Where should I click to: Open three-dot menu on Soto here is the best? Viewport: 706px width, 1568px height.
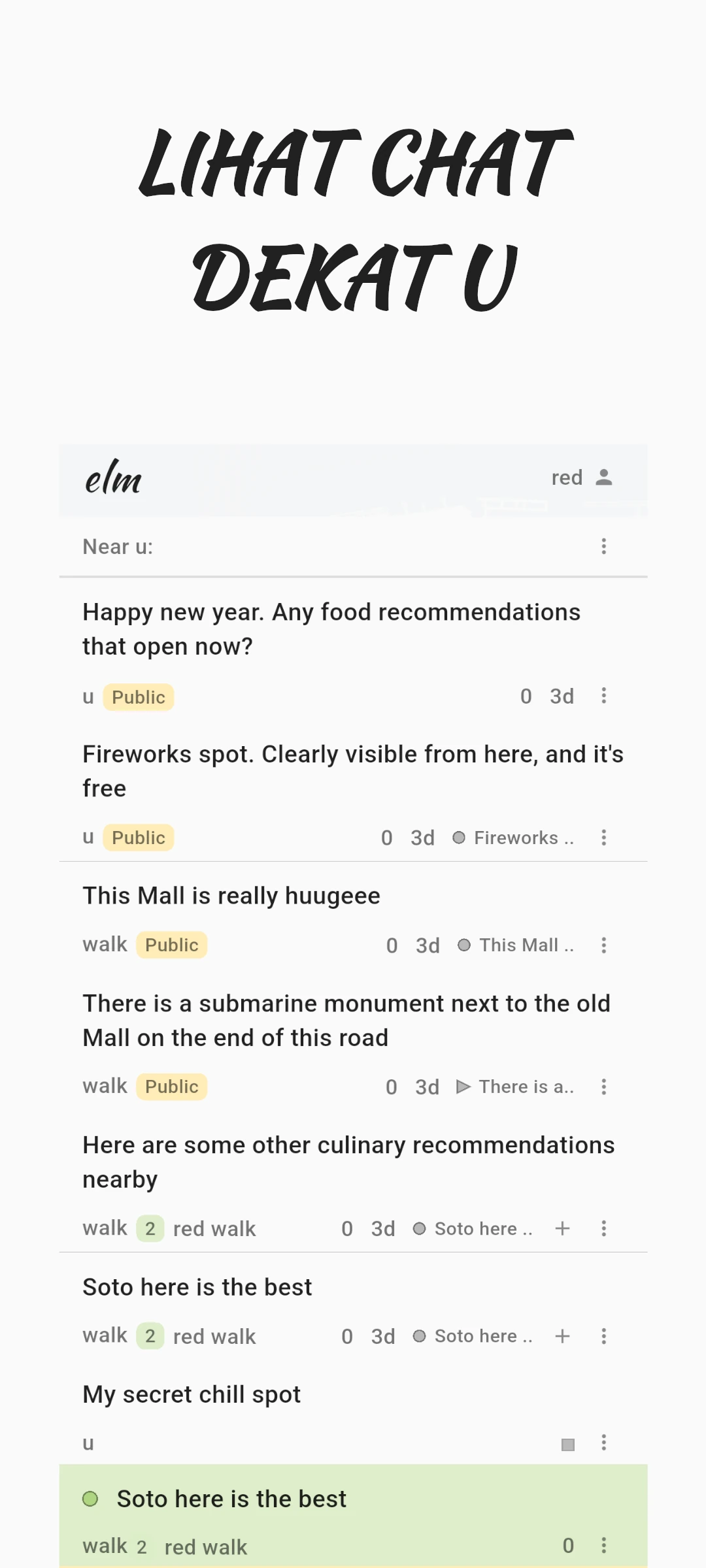[x=603, y=1335]
